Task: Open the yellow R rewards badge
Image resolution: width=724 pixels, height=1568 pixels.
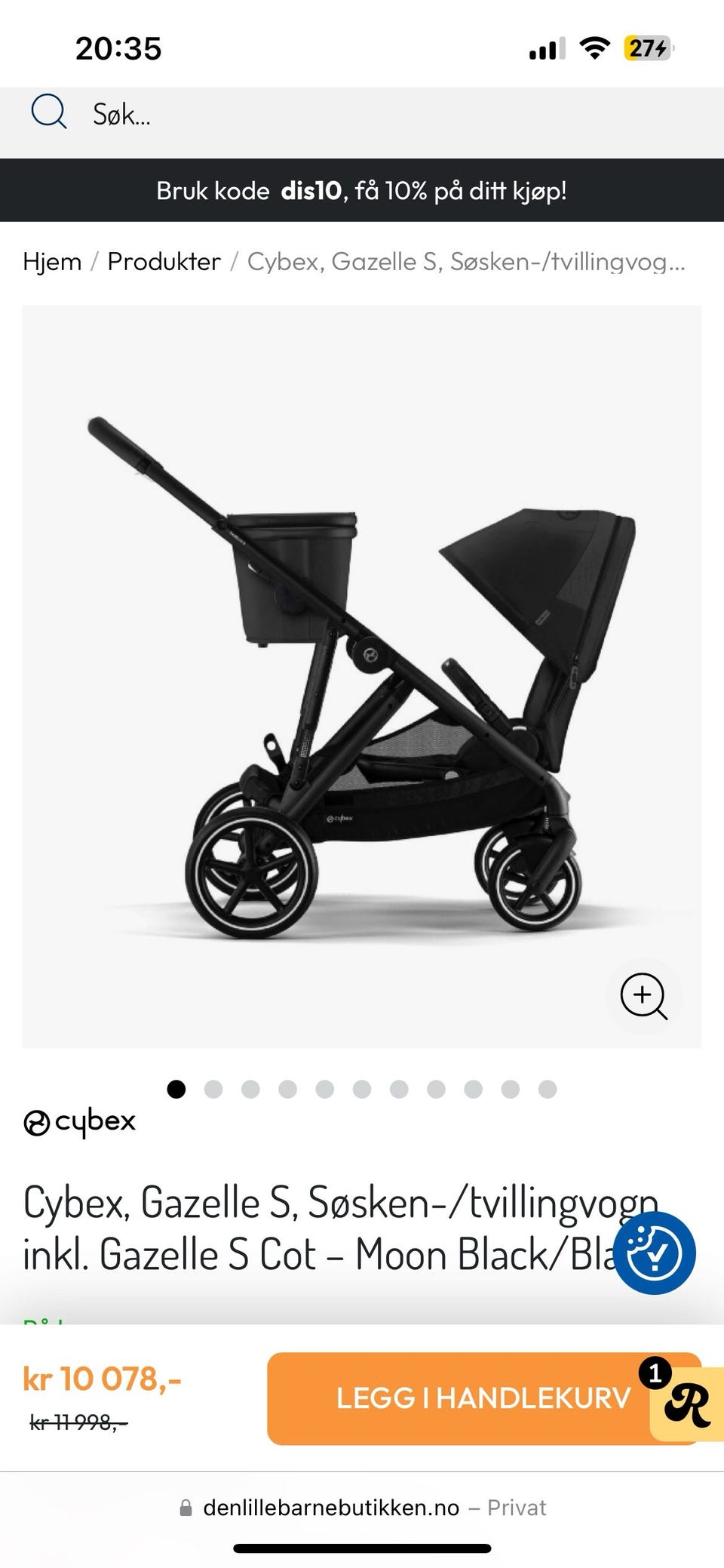Action: pyautogui.click(x=686, y=1404)
